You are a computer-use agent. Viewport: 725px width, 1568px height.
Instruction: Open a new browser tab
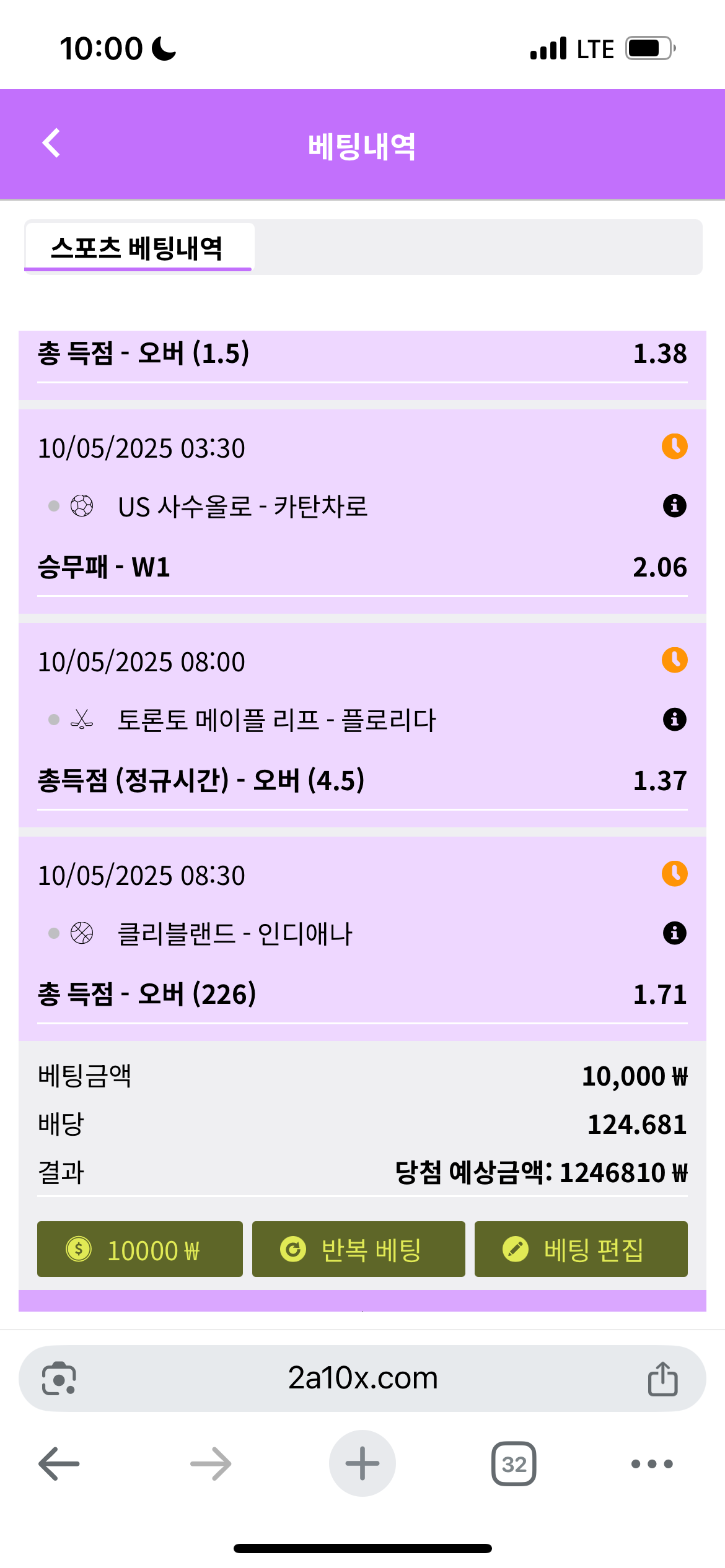[362, 1463]
